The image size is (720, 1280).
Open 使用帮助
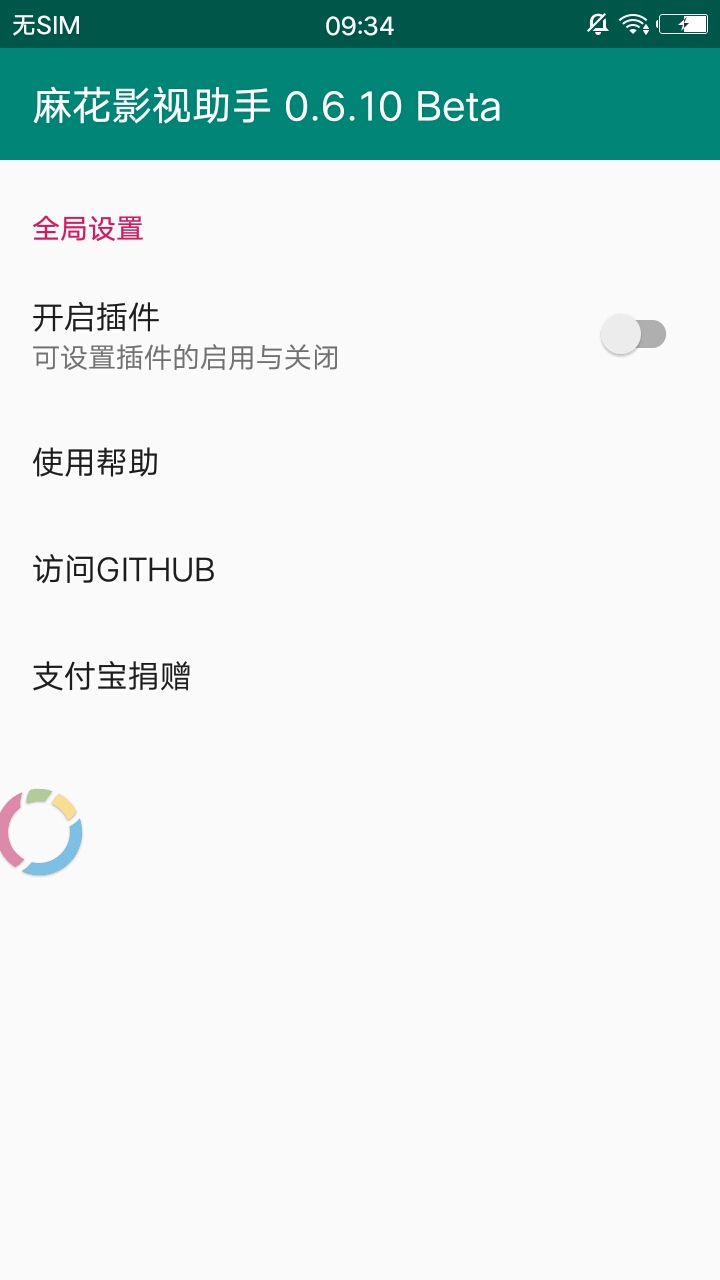click(x=360, y=463)
